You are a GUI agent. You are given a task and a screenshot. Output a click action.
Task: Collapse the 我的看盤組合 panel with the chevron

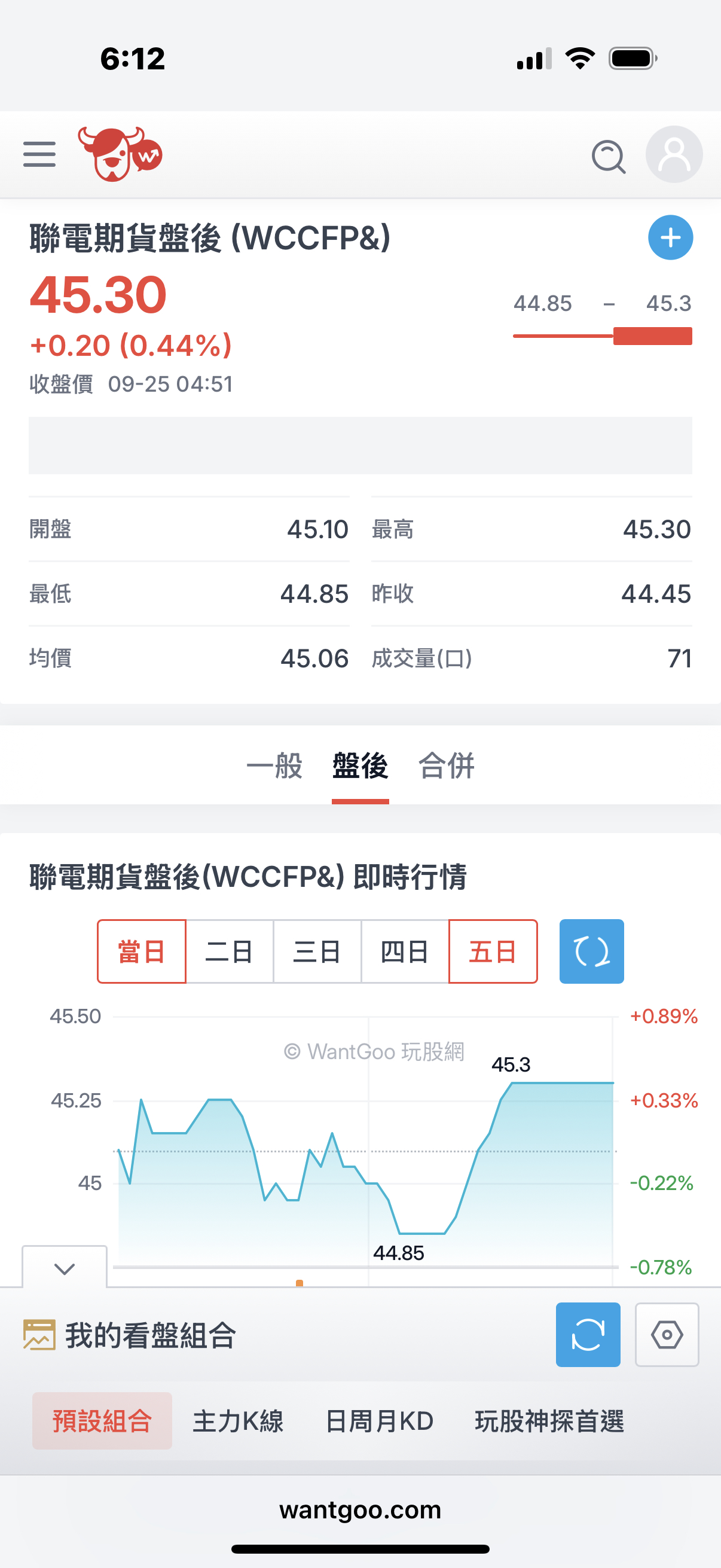(x=65, y=1268)
